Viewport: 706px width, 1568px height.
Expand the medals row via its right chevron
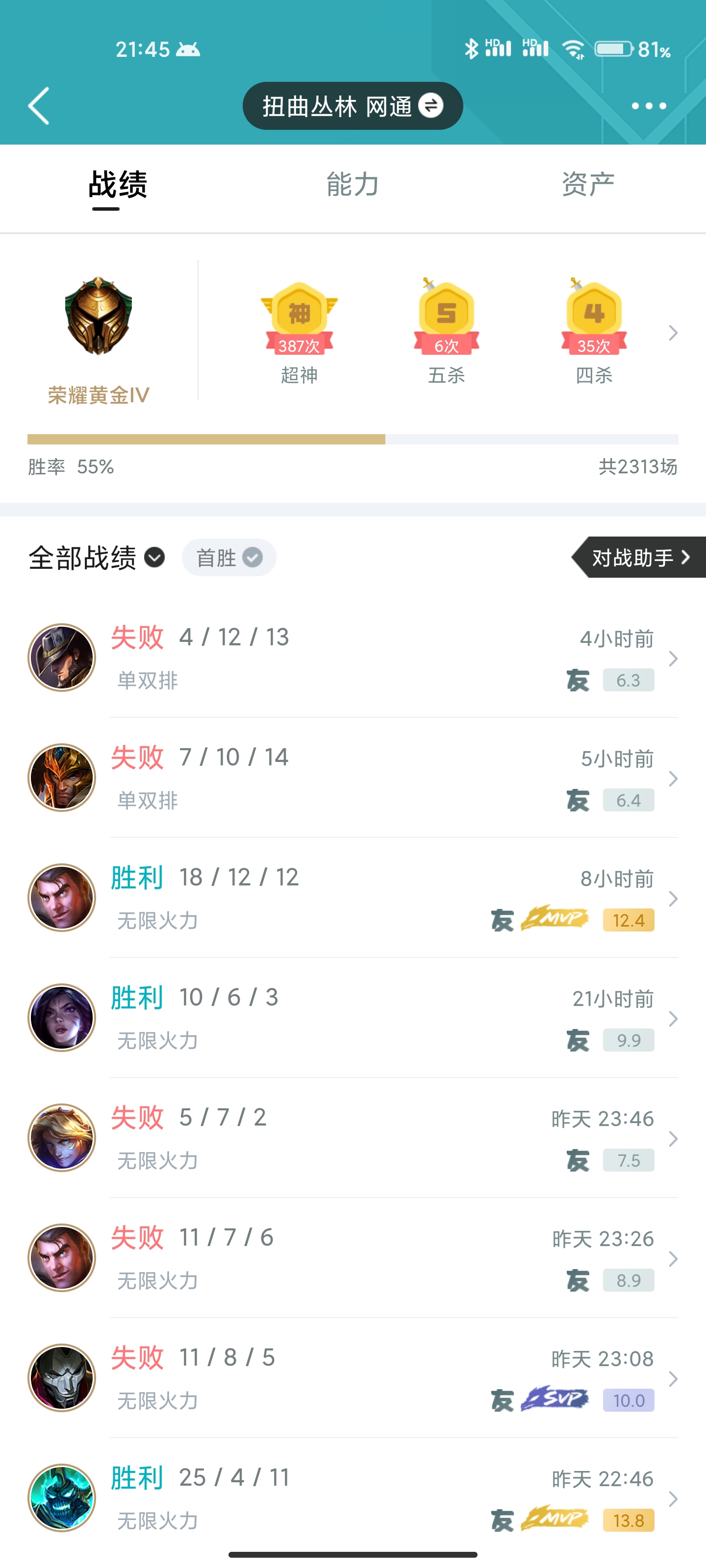click(673, 334)
